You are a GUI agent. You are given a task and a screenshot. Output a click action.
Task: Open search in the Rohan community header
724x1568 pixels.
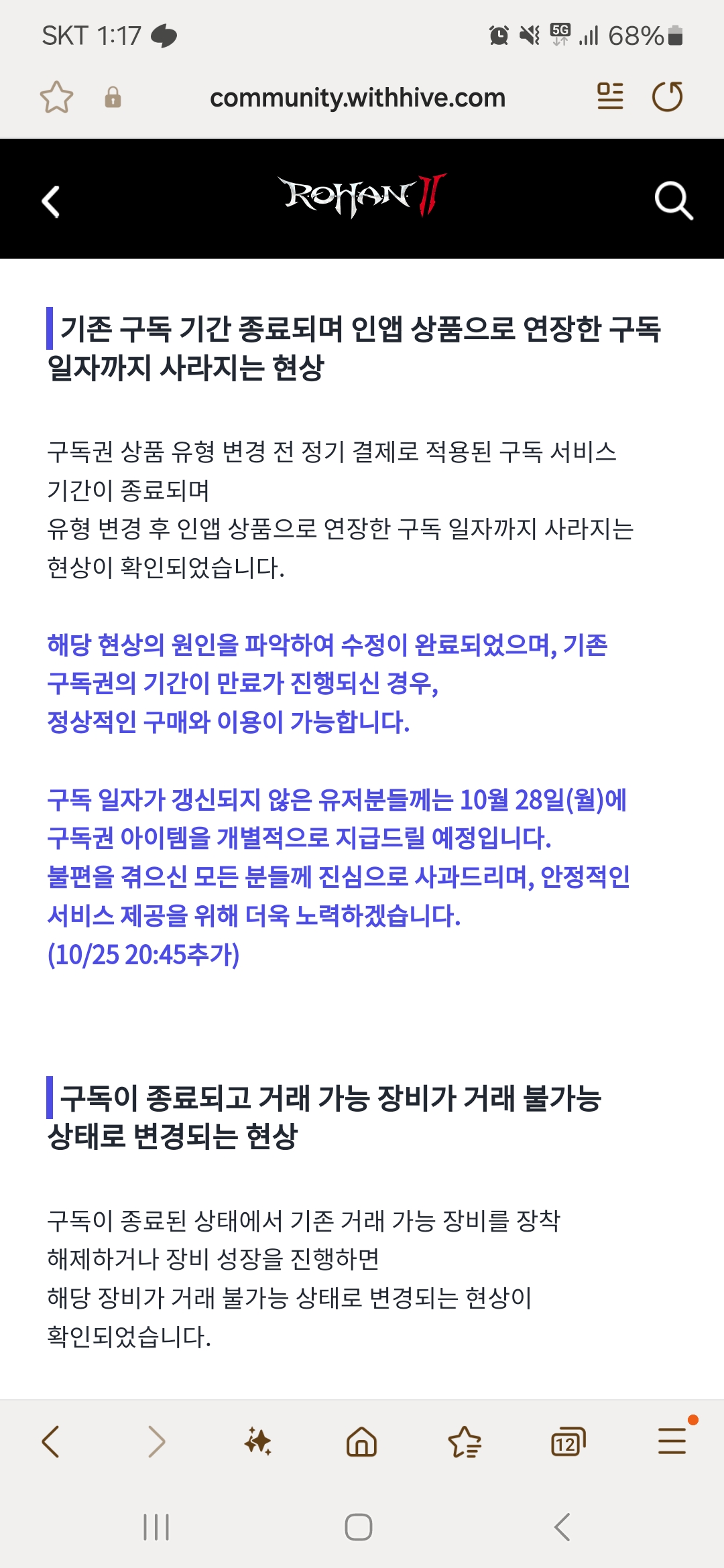pos(673,200)
